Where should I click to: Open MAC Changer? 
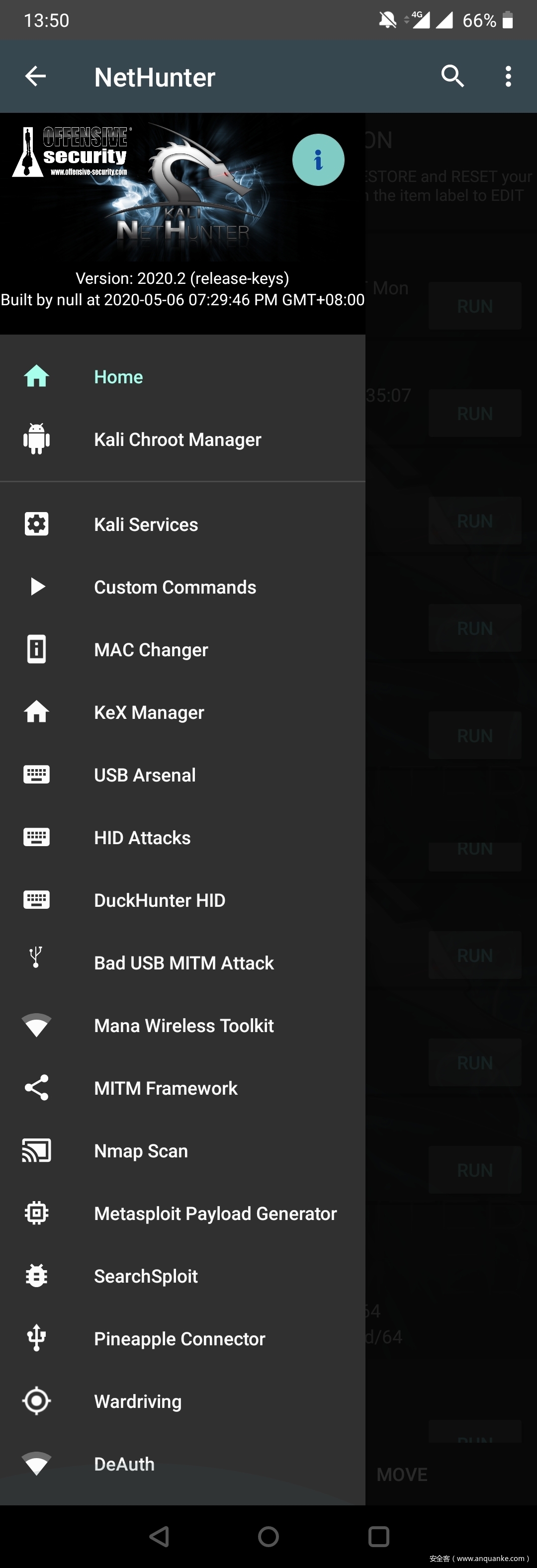tap(151, 649)
